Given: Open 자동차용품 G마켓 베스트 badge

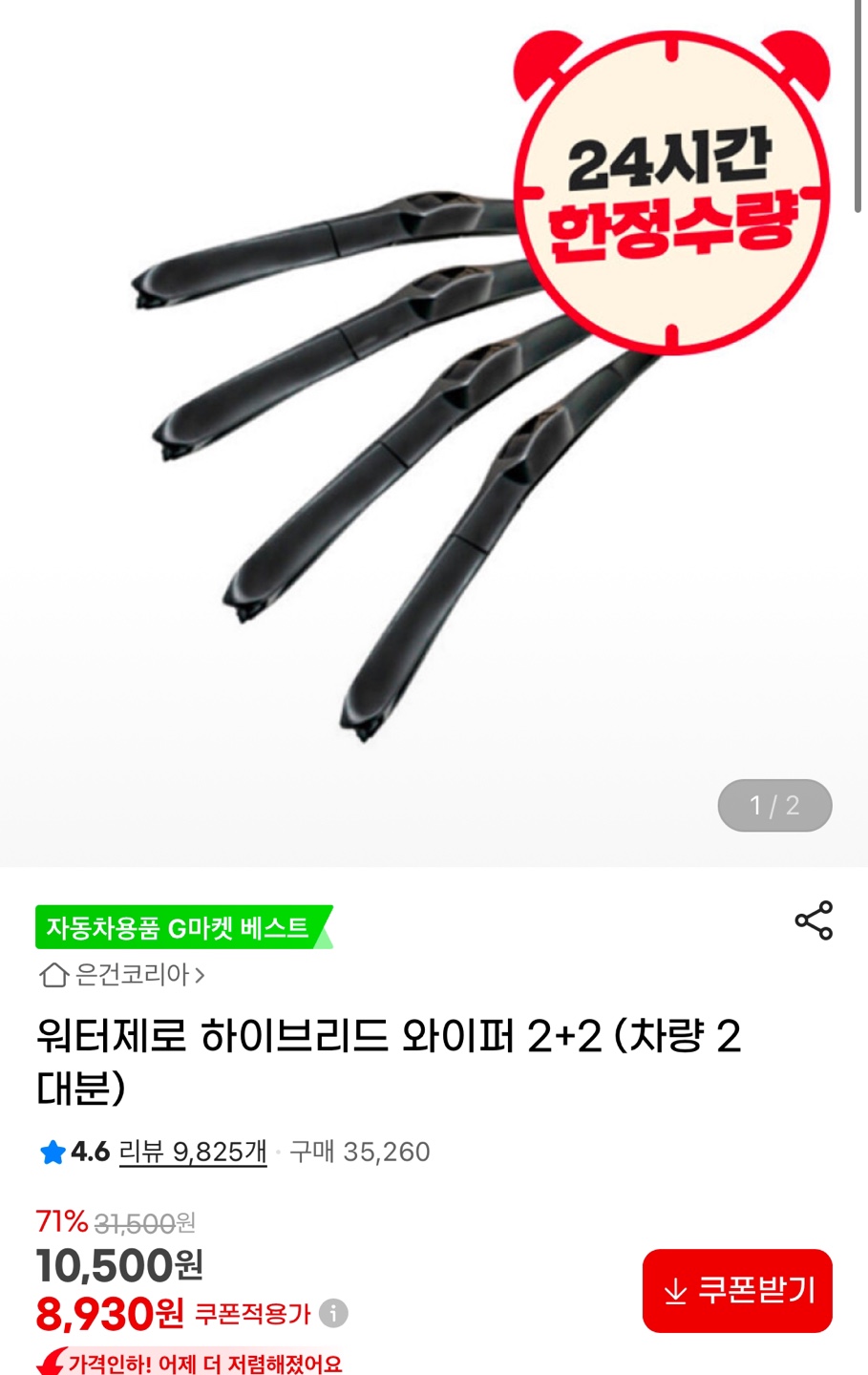Looking at the screenshot, I should (181, 927).
